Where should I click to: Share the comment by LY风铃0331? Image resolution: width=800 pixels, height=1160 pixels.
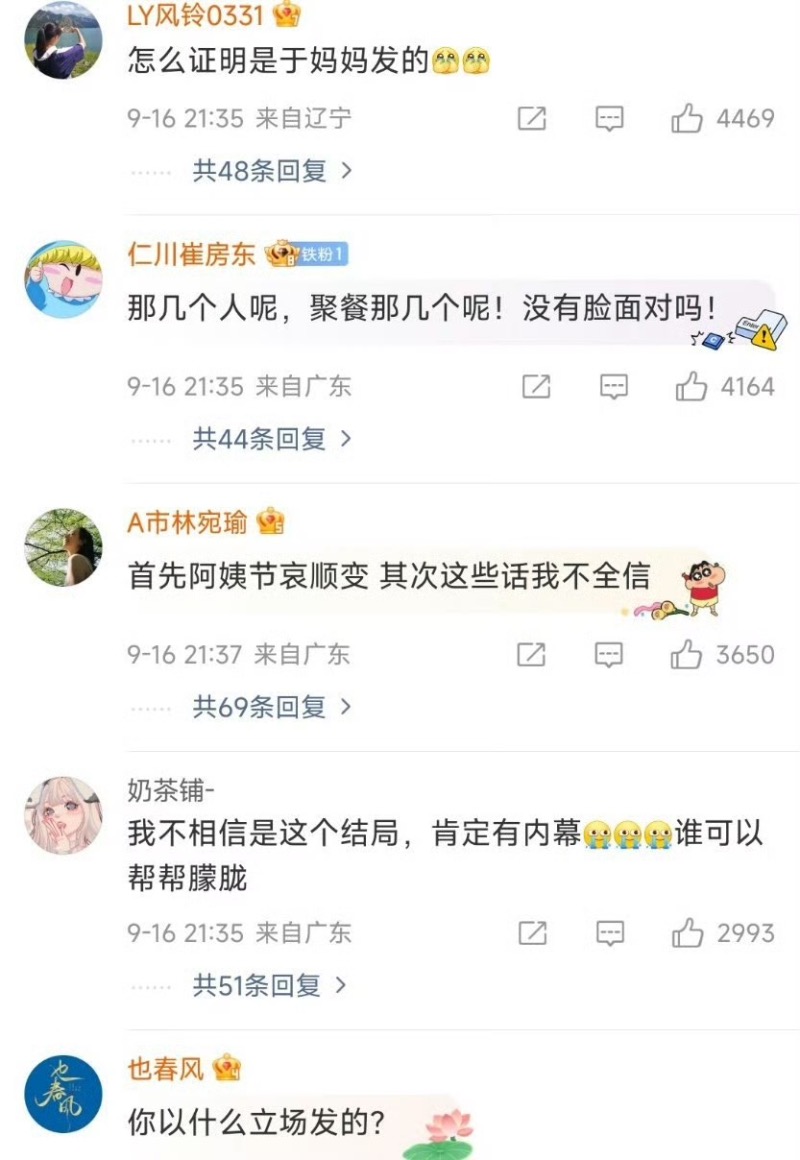tap(532, 119)
